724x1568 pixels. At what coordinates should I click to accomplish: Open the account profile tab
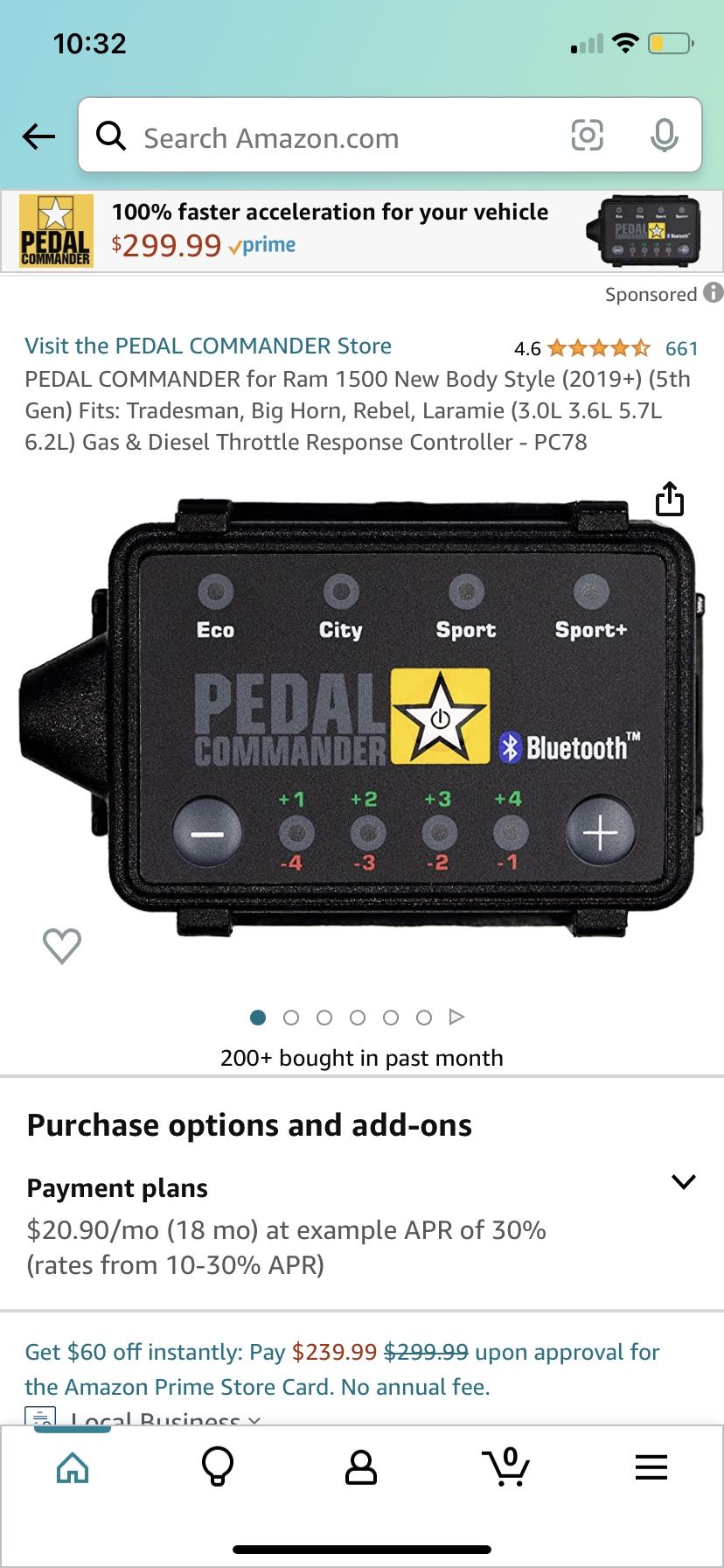[x=360, y=1467]
